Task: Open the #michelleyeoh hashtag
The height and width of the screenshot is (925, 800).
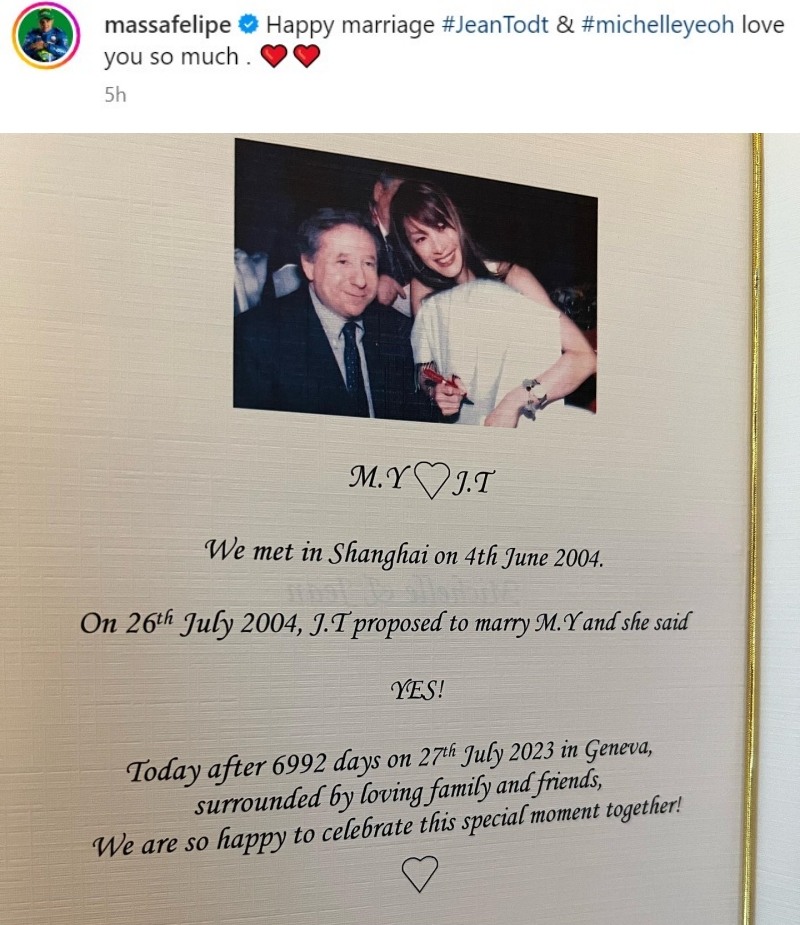Action: coord(657,24)
